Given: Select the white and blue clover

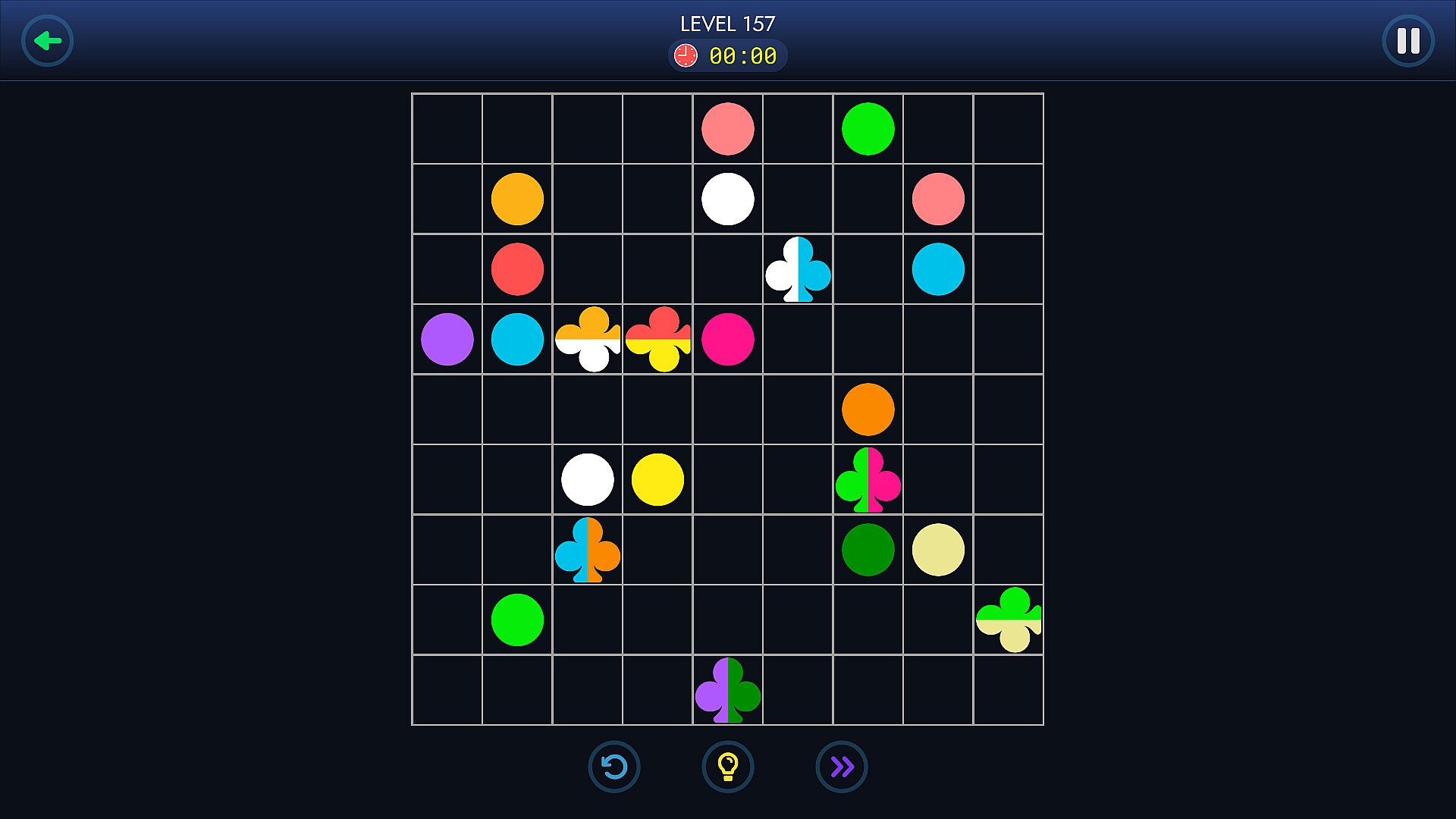Looking at the screenshot, I should (x=798, y=269).
